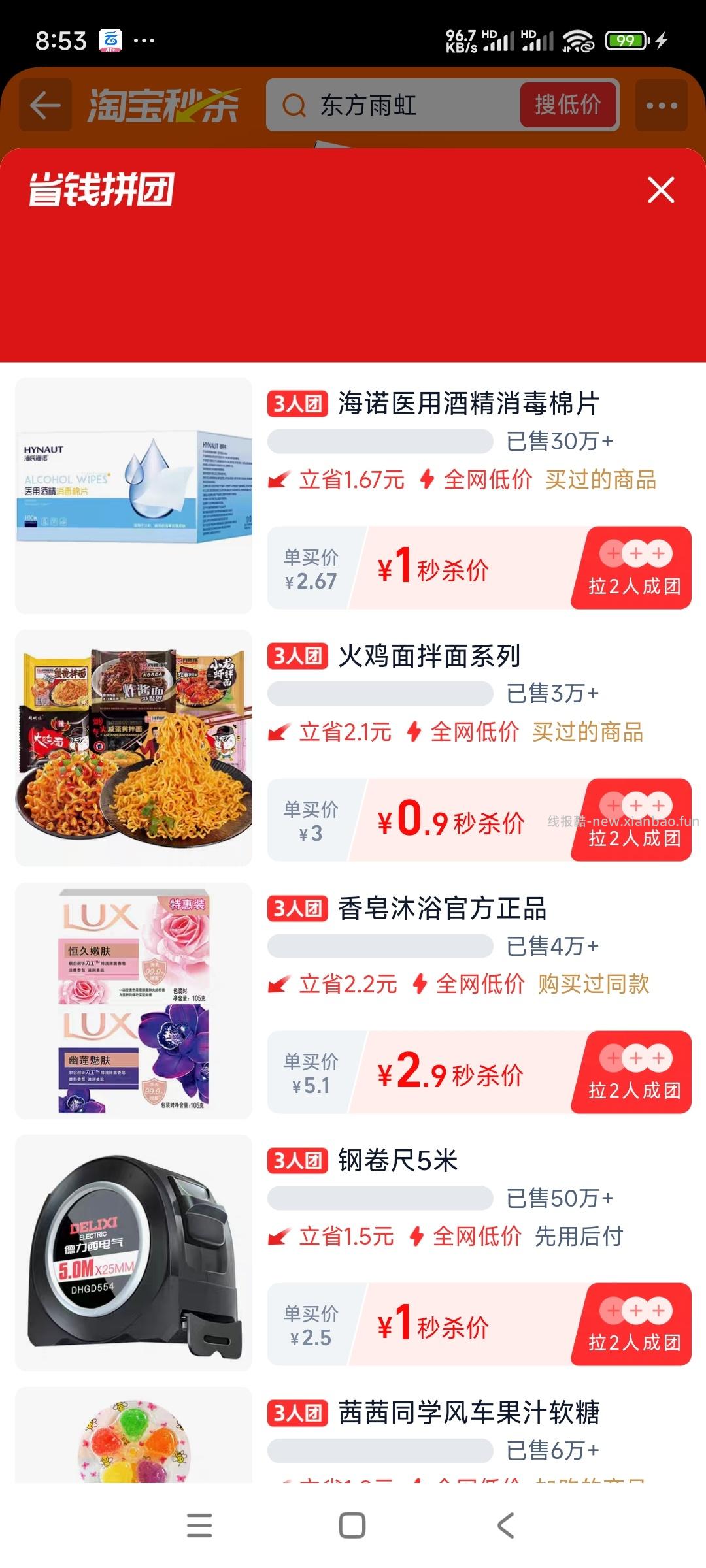Image resolution: width=706 pixels, height=1568 pixels.
Task: Tap the back arrow in the top bar
Action: click(43, 106)
